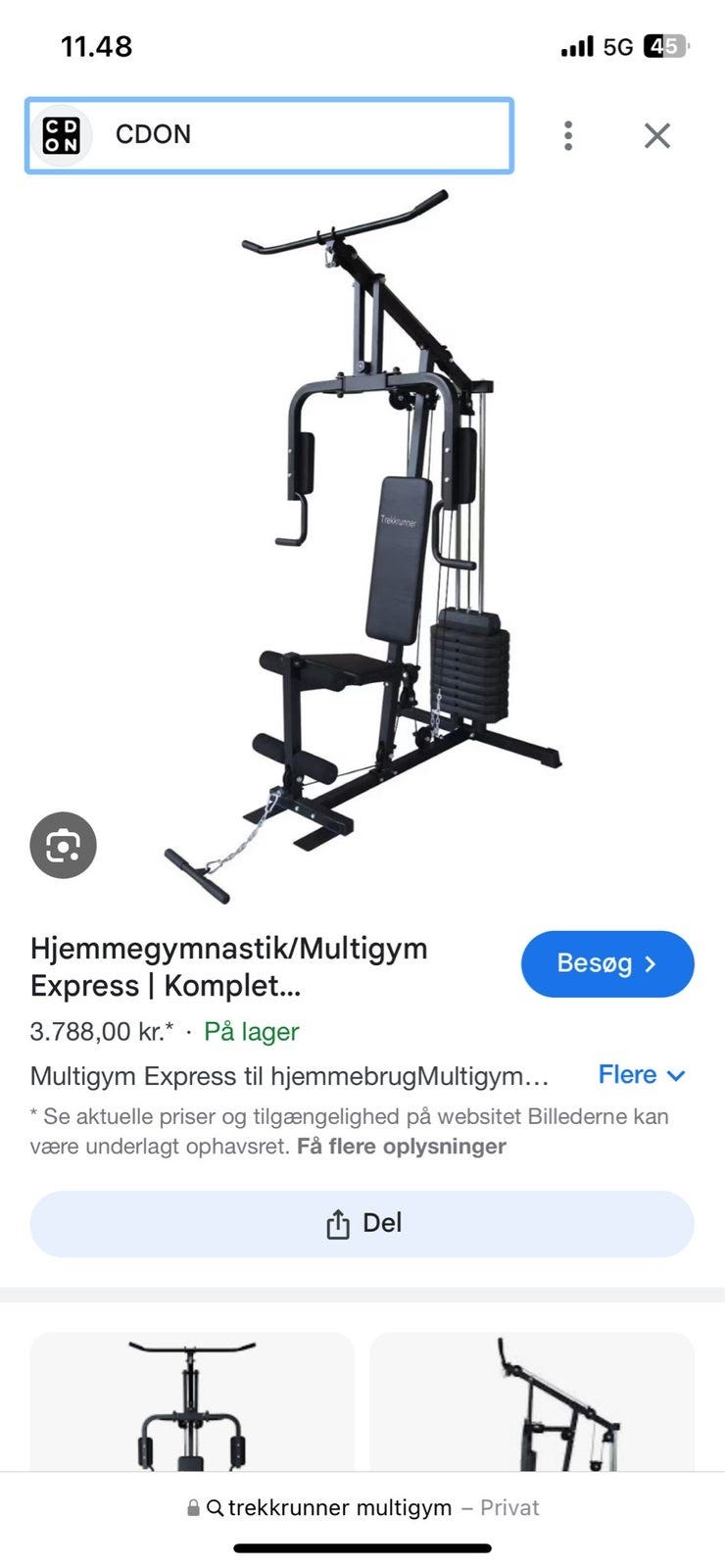Select the left multigym thumbnail

click(x=192, y=1411)
